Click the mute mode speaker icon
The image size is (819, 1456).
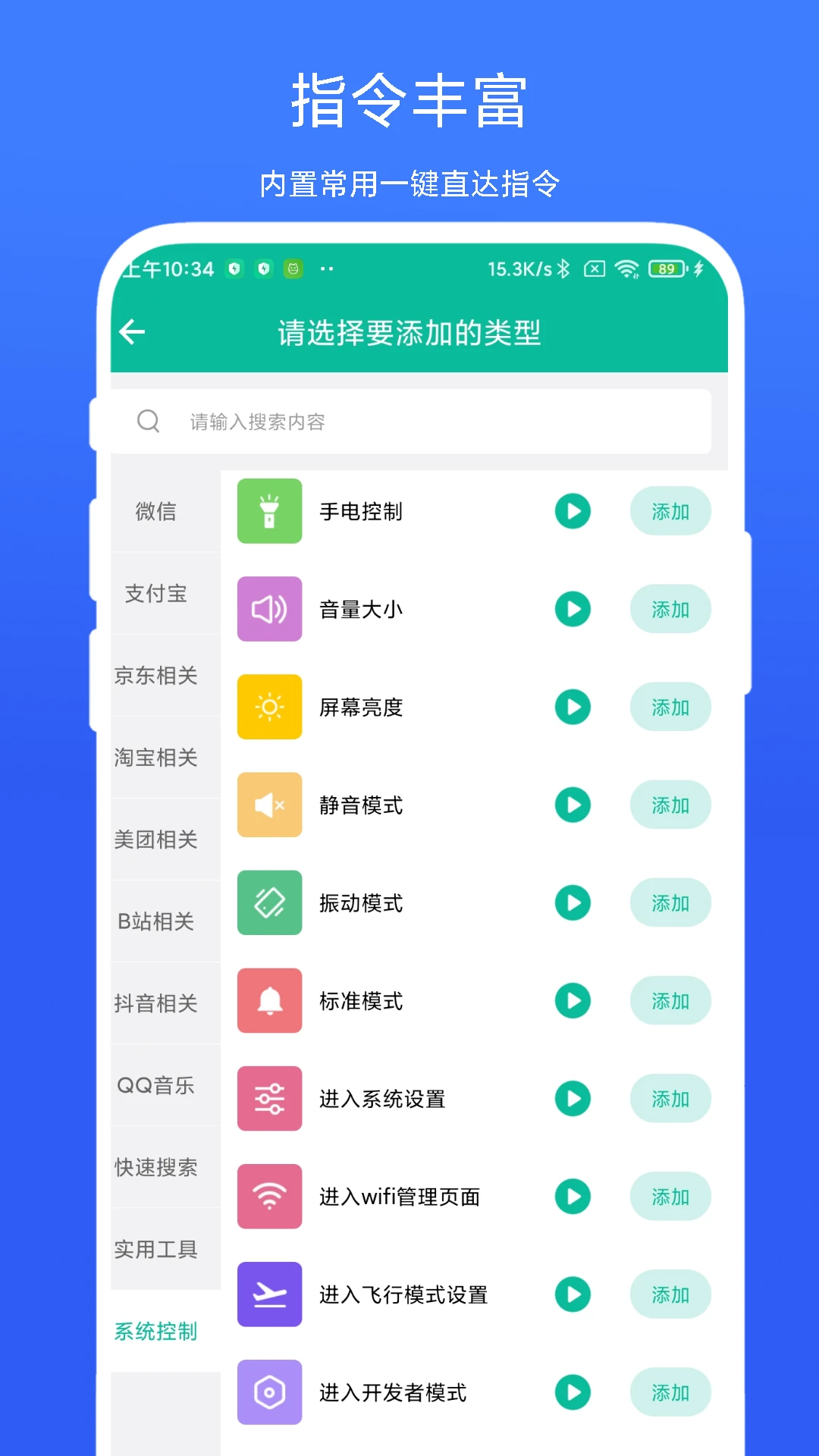tap(269, 805)
